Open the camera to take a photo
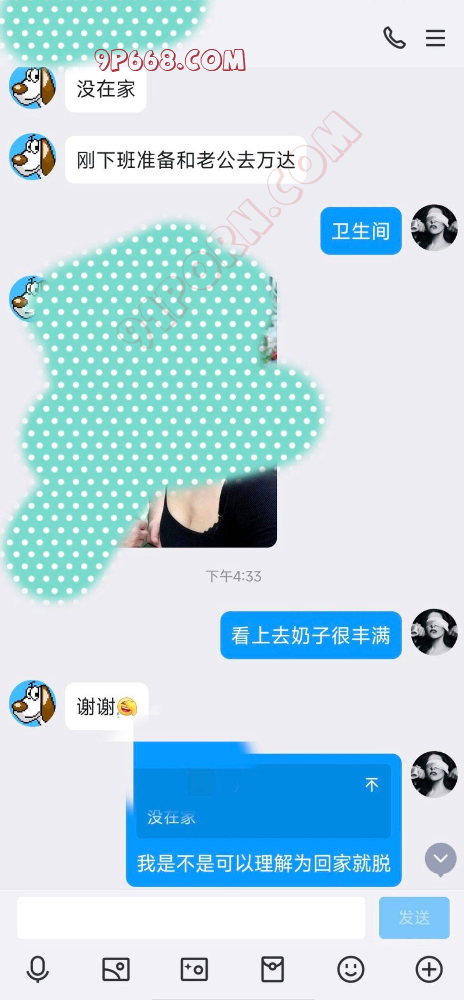Image resolution: width=464 pixels, height=1000 pixels. pos(194,969)
